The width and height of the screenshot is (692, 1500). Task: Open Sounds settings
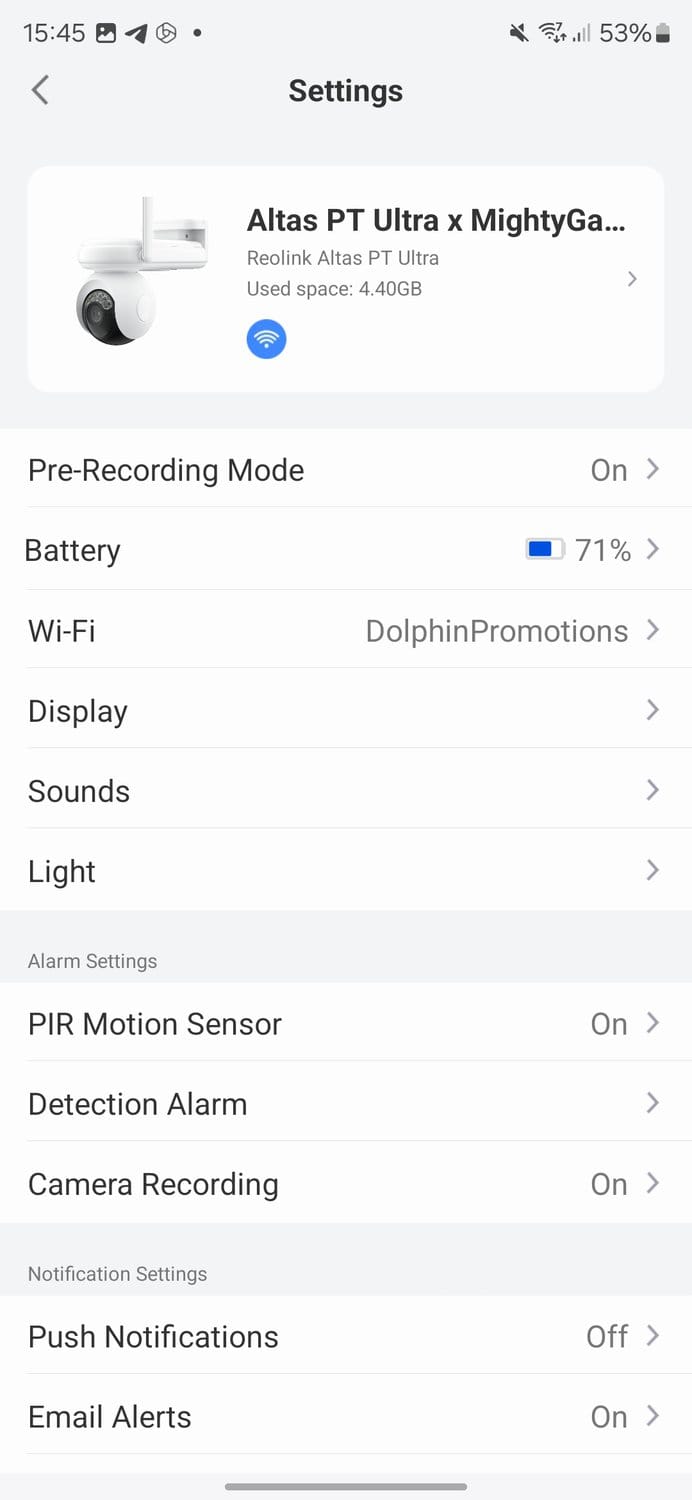346,791
